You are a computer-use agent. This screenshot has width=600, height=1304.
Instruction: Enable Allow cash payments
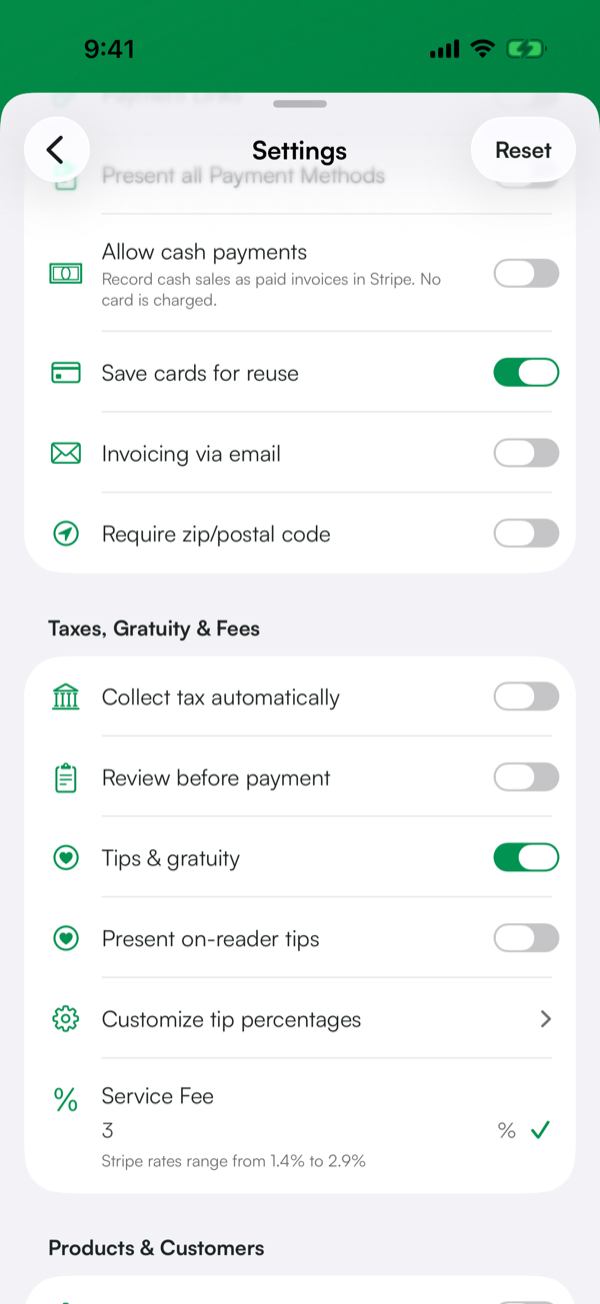pos(526,273)
